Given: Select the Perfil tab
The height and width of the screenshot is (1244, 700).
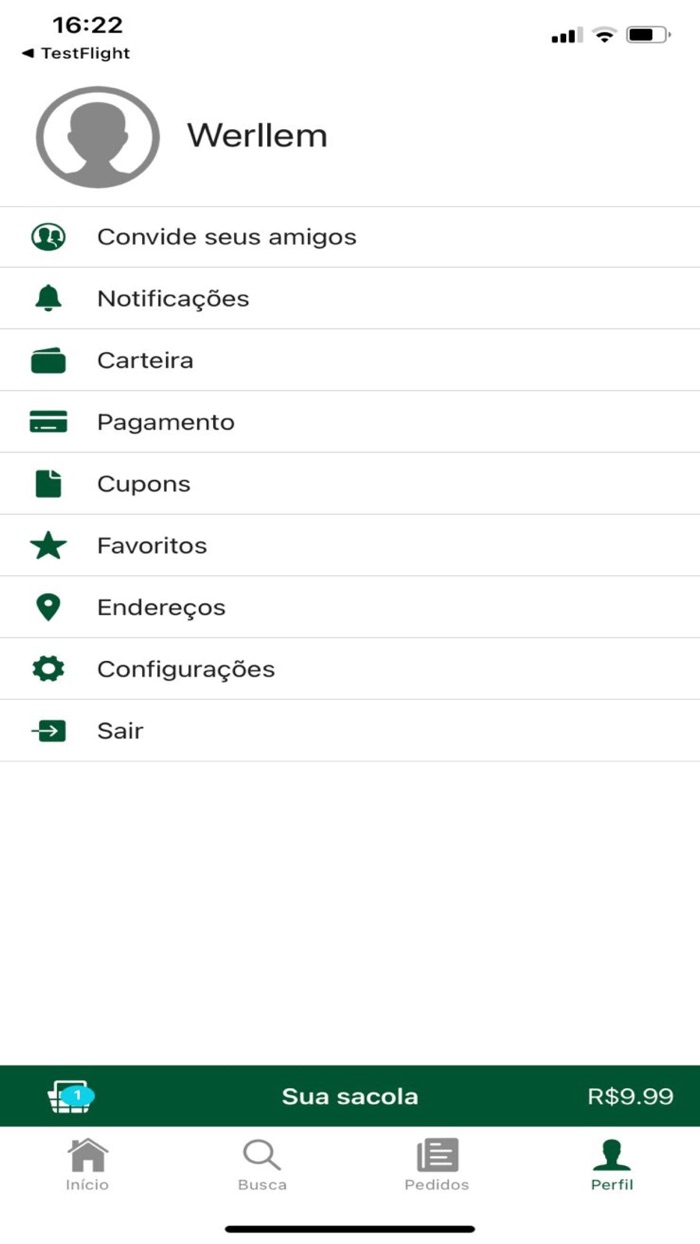Looking at the screenshot, I should 612,1164.
